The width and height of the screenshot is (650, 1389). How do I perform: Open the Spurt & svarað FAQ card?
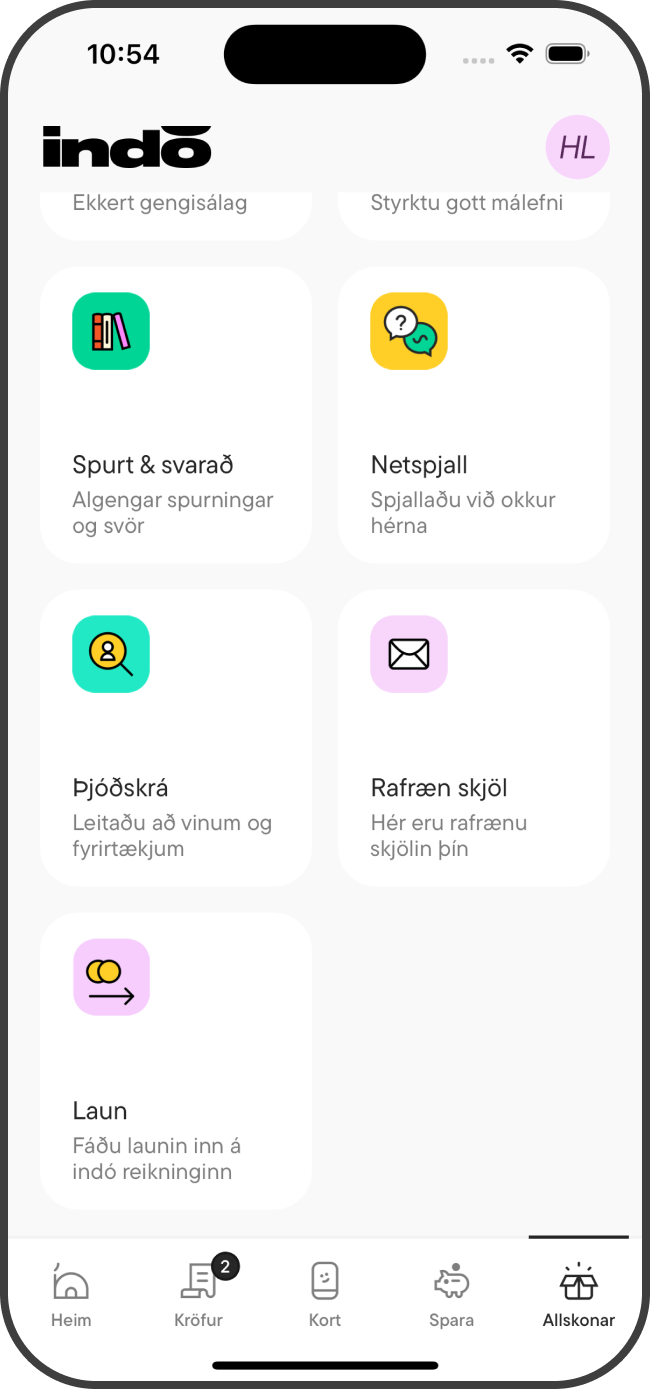[x=175, y=415]
